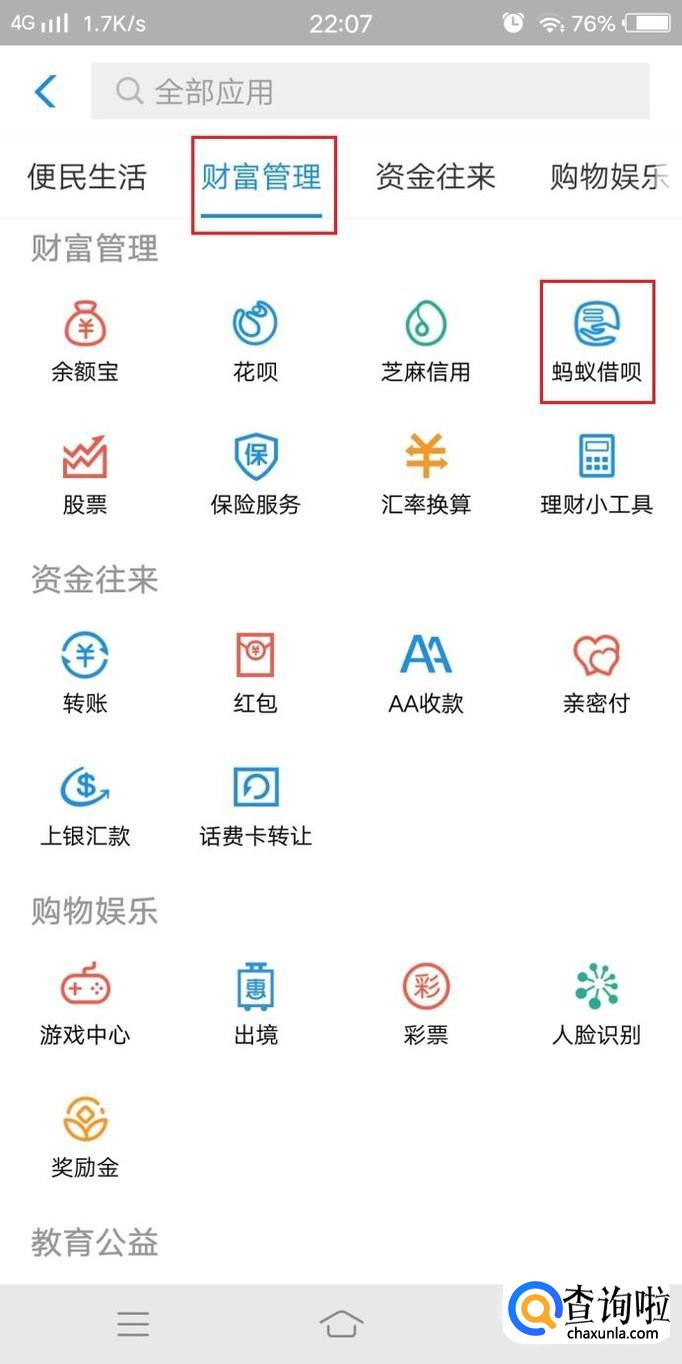
Task: Launch 汇率换算 converter
Action: pyautogui.click(x=426, y=474)
